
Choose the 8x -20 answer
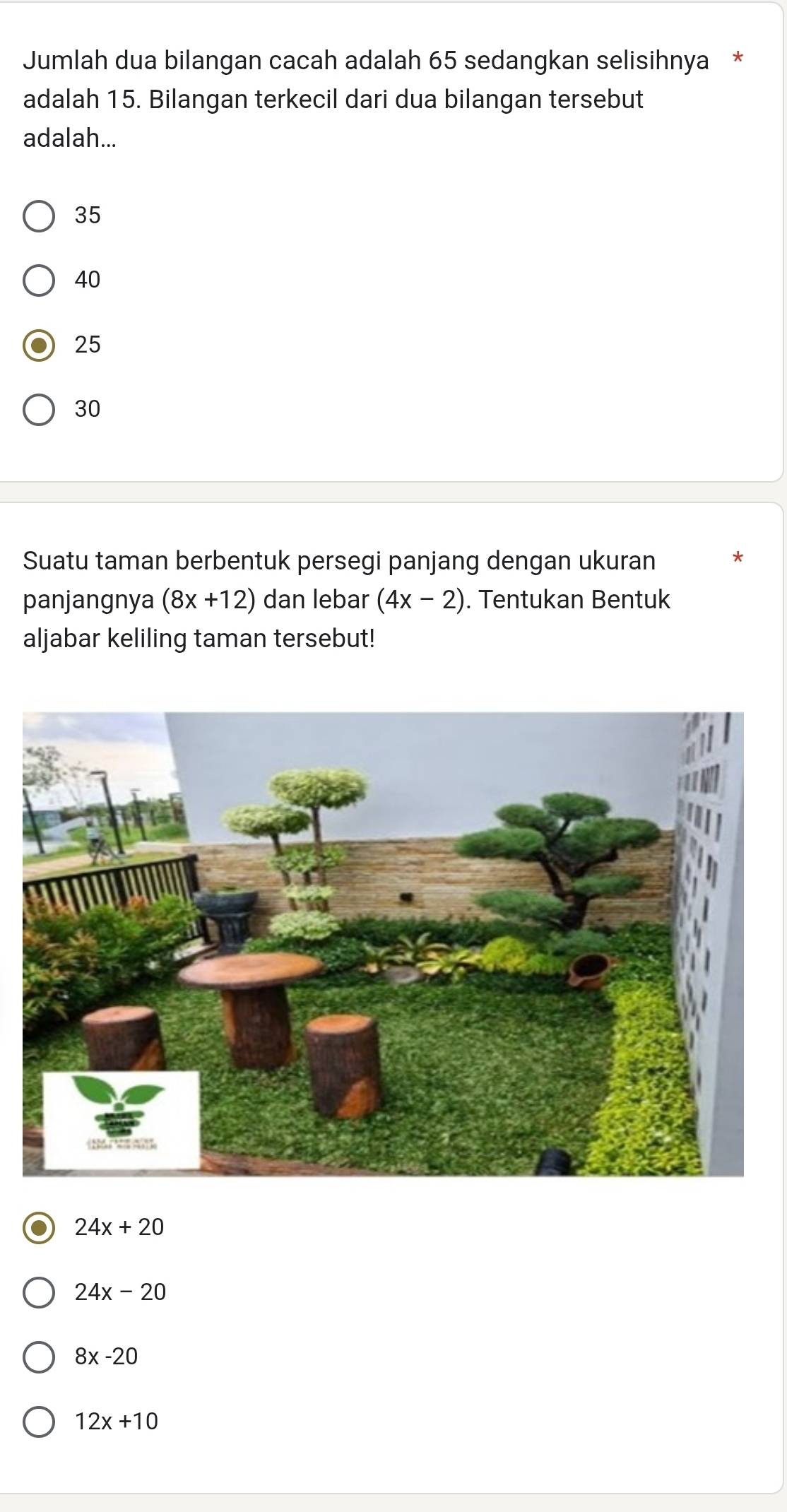point(39,1357)
